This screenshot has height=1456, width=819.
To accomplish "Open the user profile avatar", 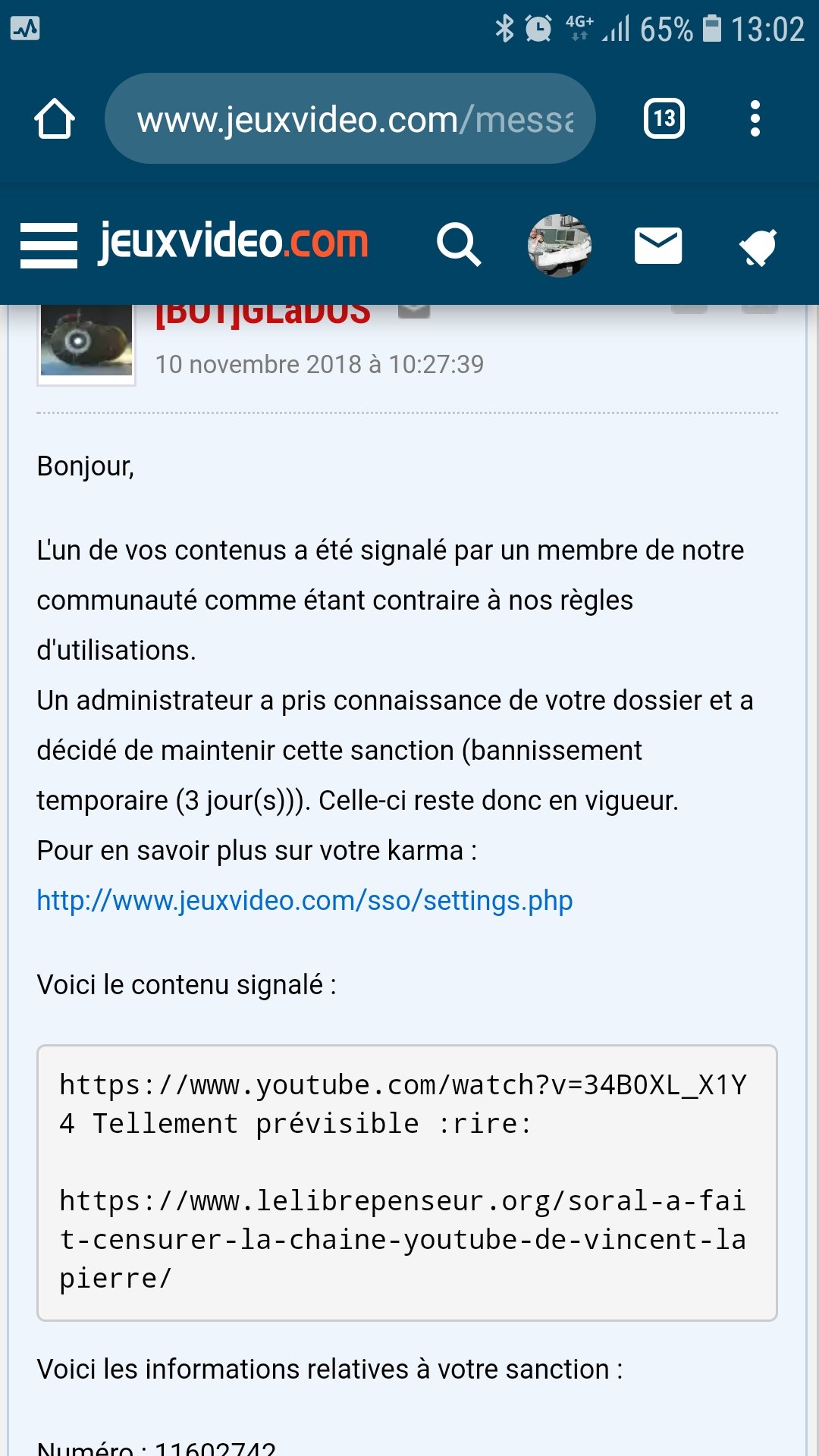I will click(x=560, y=245).
